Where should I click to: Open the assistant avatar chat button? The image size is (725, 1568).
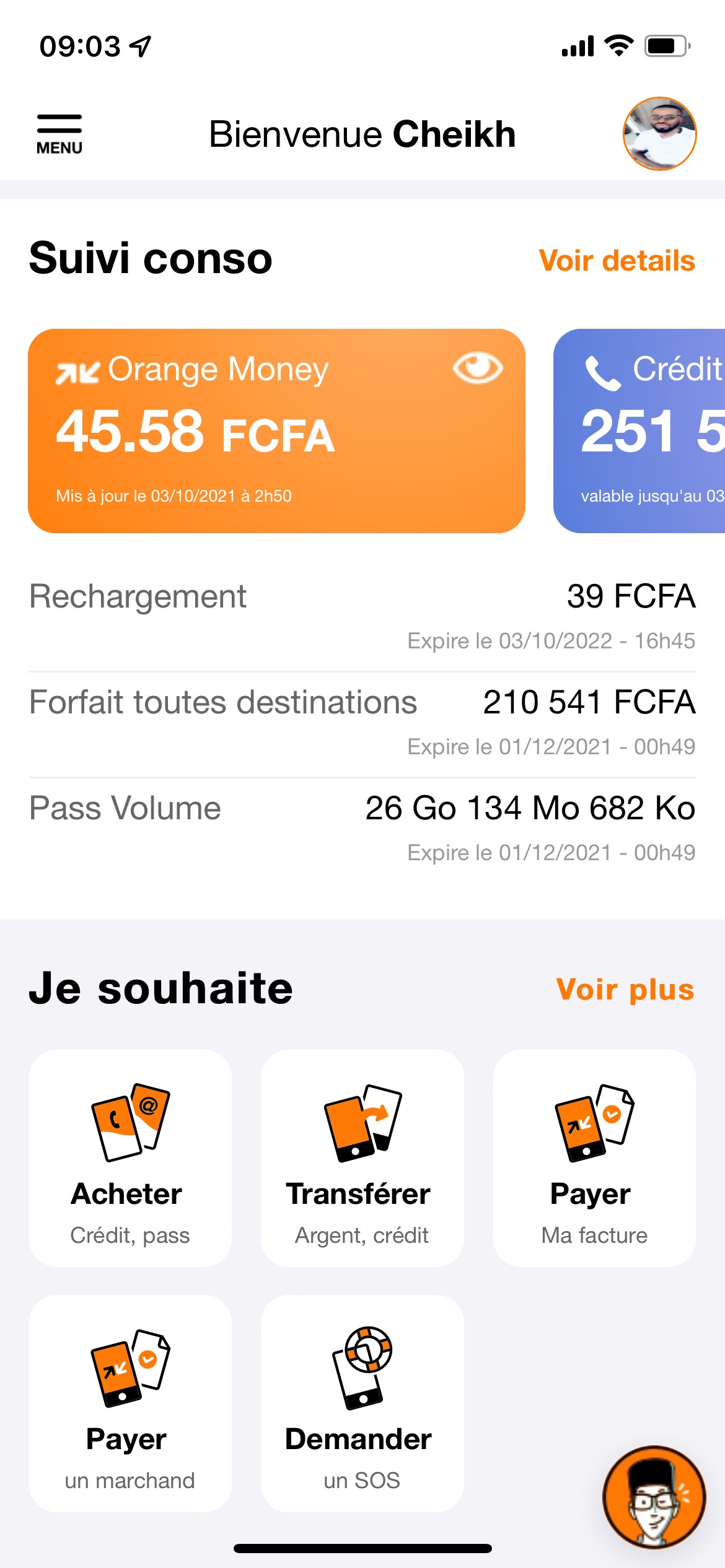654,1497
